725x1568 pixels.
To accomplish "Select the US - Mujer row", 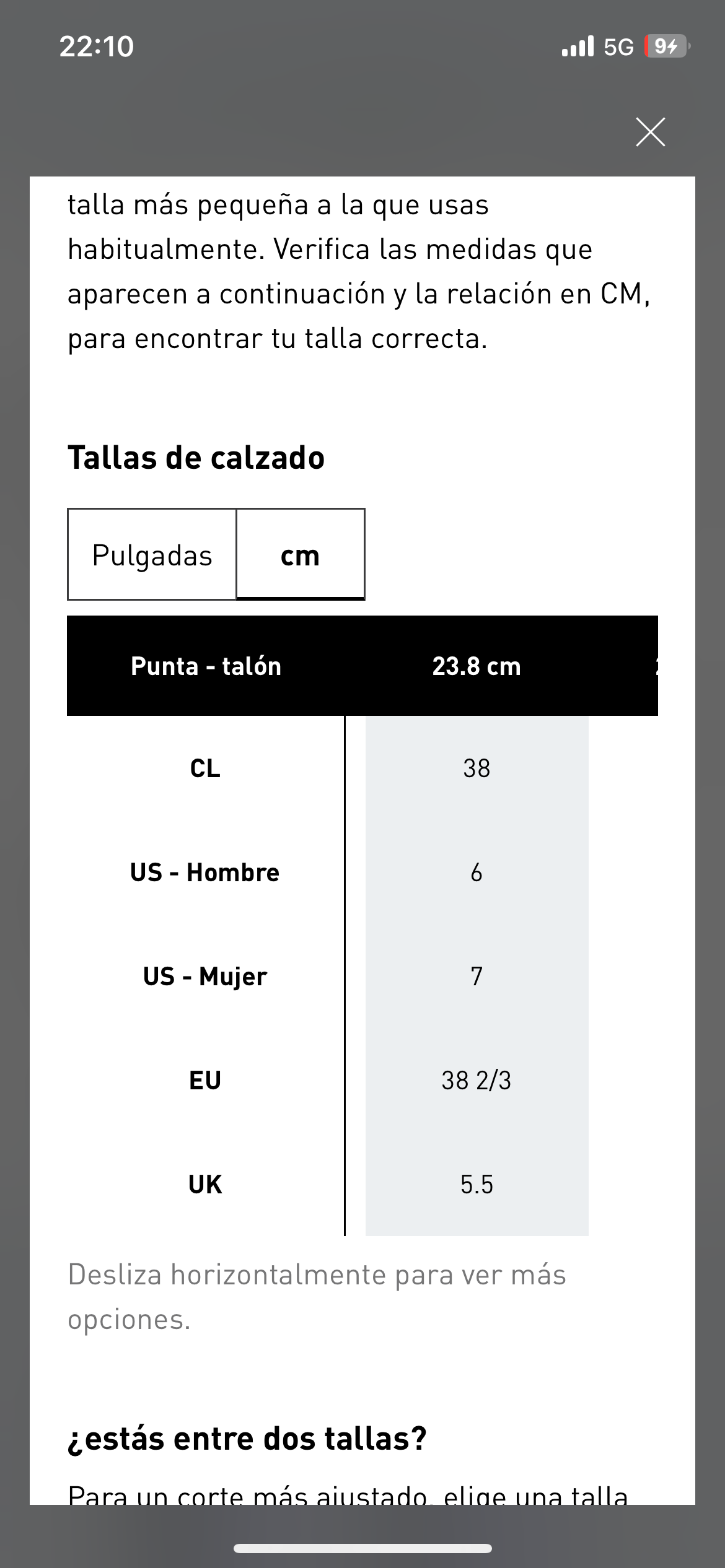I will pos(206,977).
